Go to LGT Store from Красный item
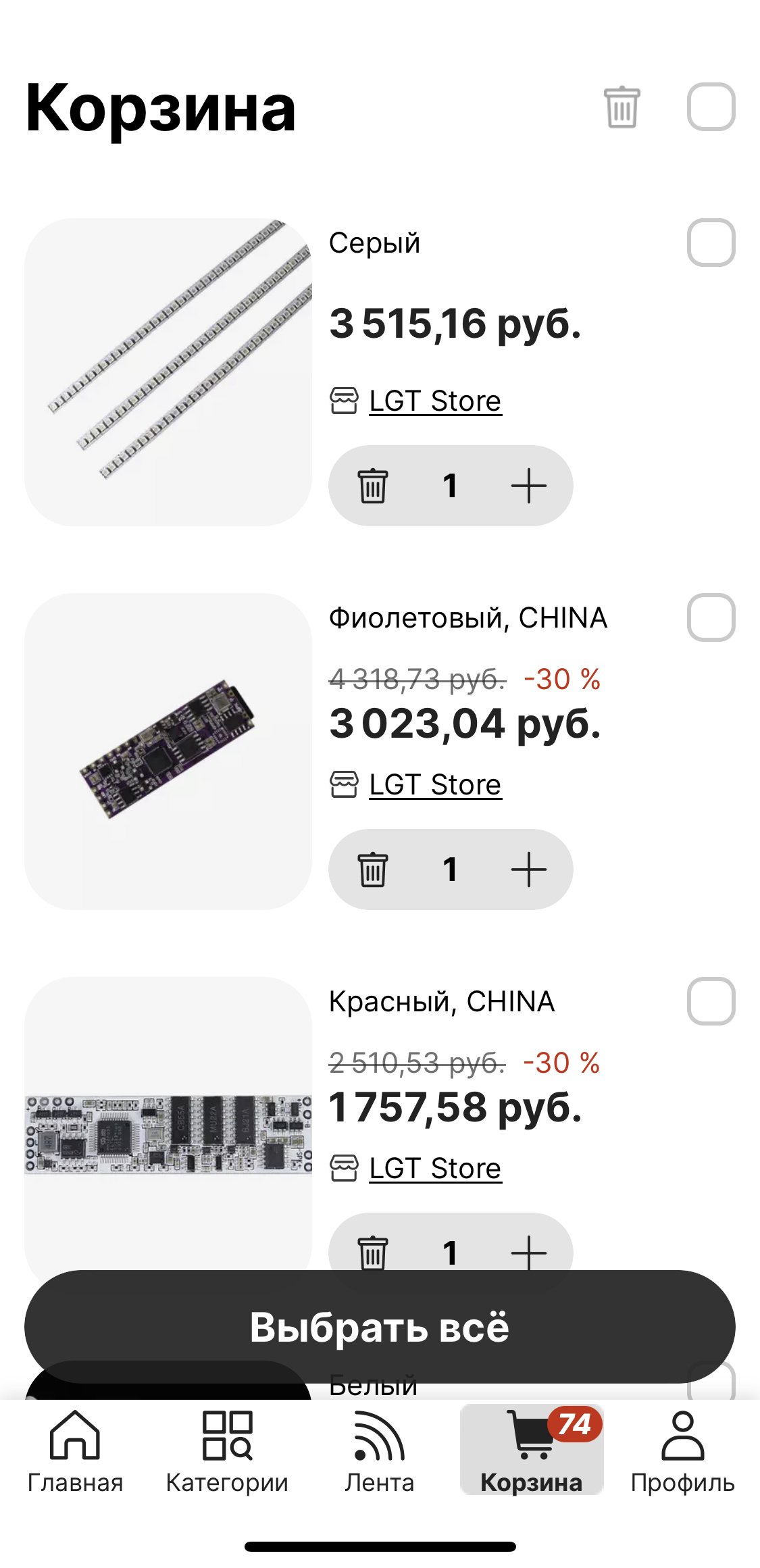 click(435, 1168)
